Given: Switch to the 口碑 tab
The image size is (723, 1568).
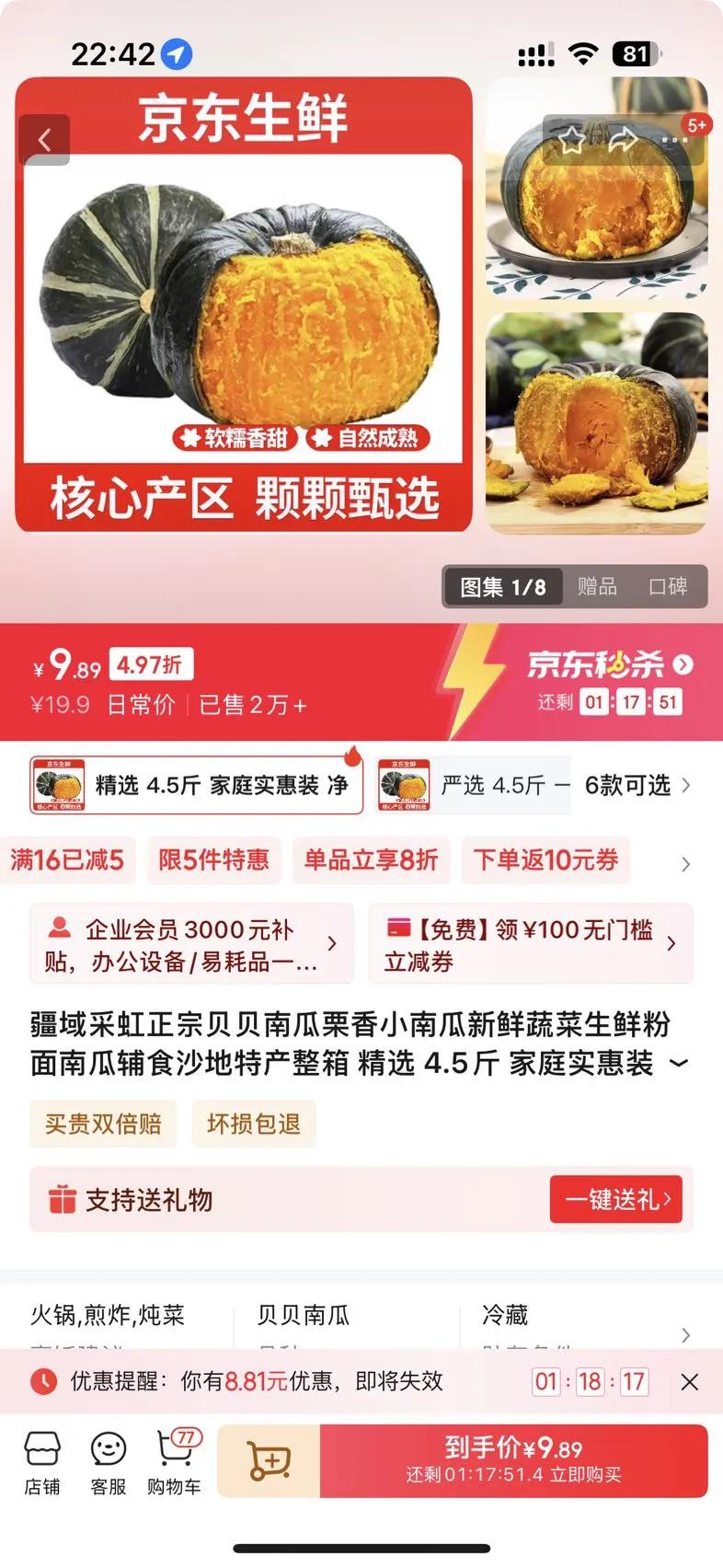Looking at the screenshot, I should point(668,586).
